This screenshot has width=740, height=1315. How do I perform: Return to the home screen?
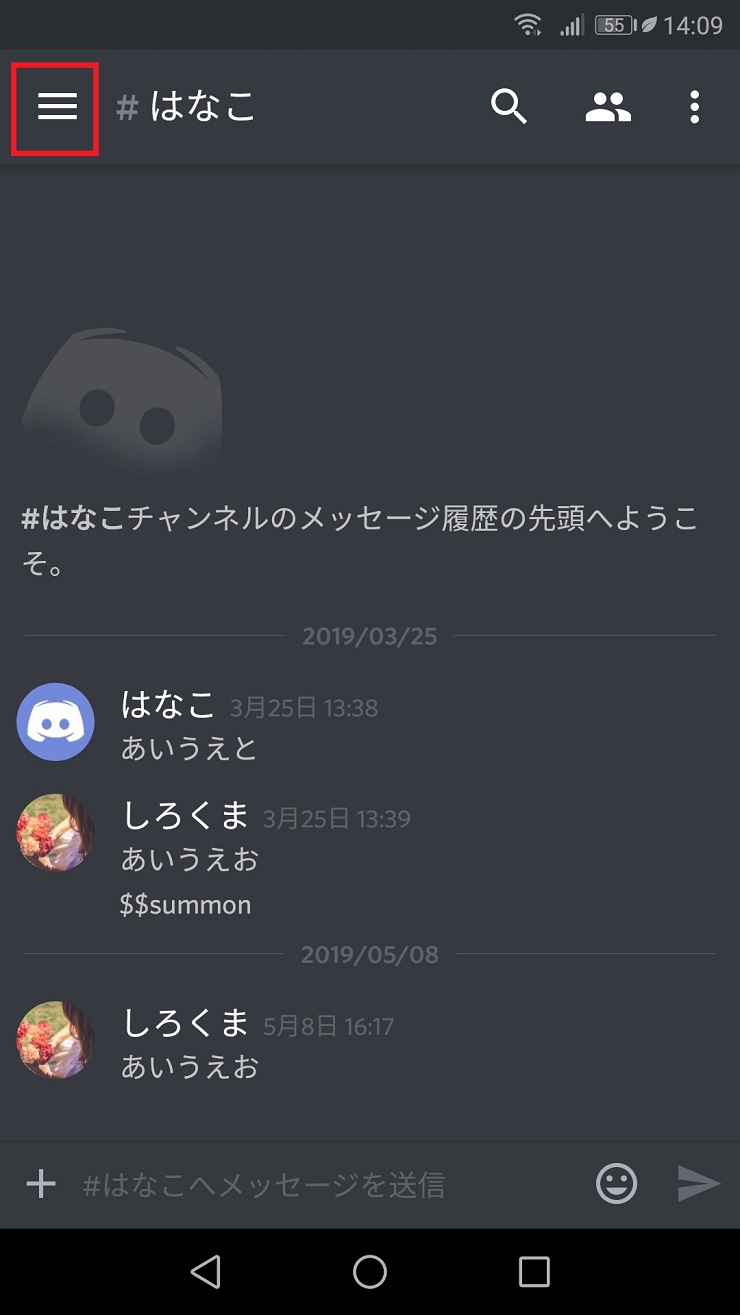click(370, 1271)
